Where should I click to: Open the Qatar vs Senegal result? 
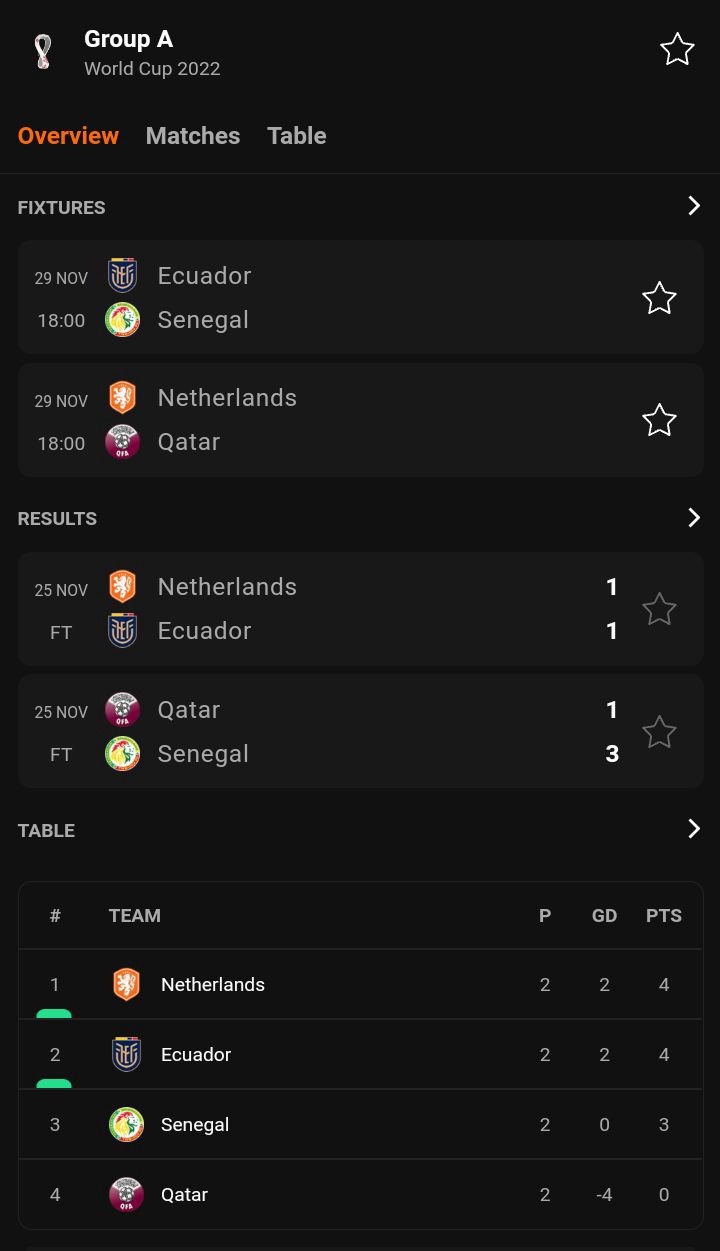click(361, 731)
